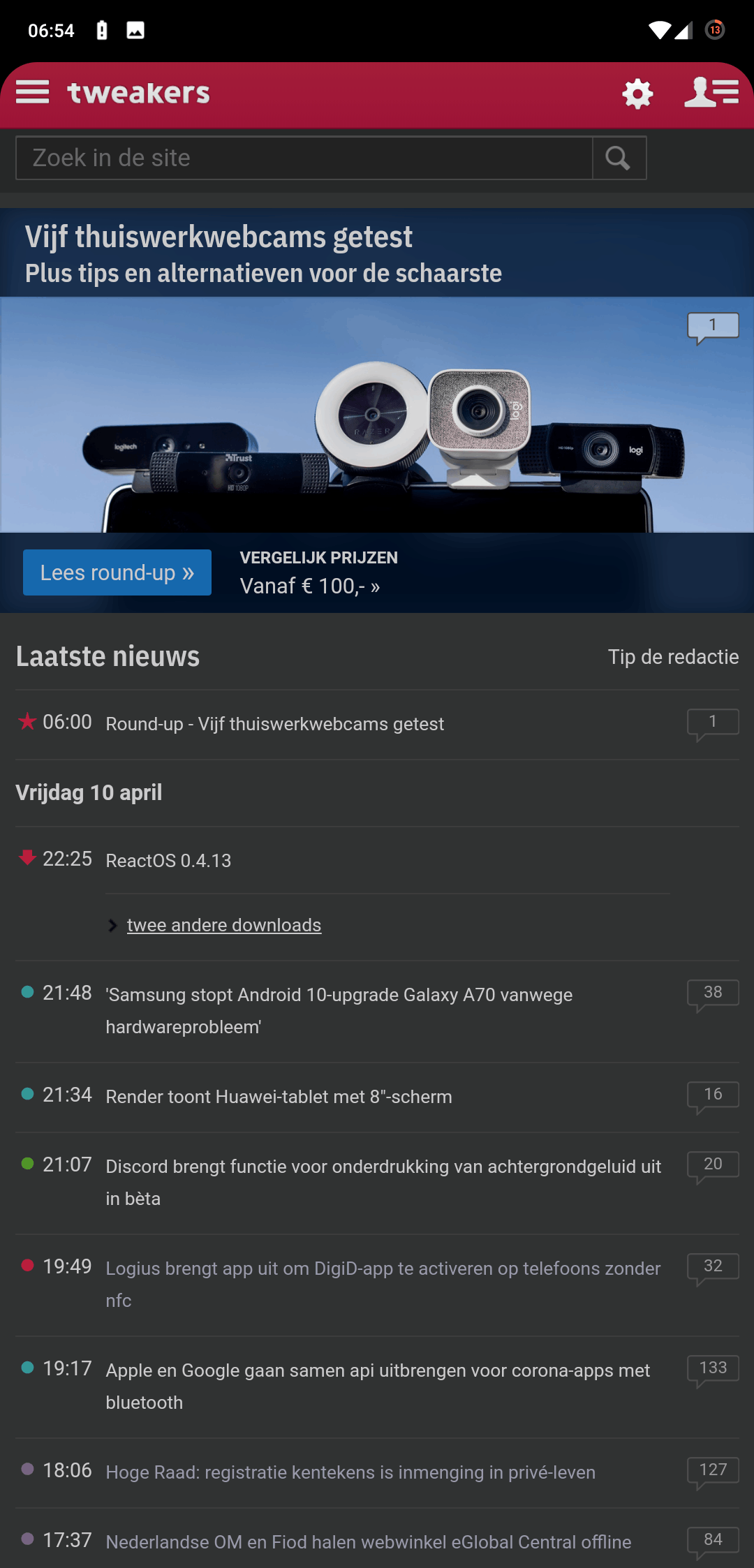Image resolution: width=754 pixels, height=1568 pixels.
Task: Open the Apple en Google corona-apps article
Action: (x=378, y=1386)
